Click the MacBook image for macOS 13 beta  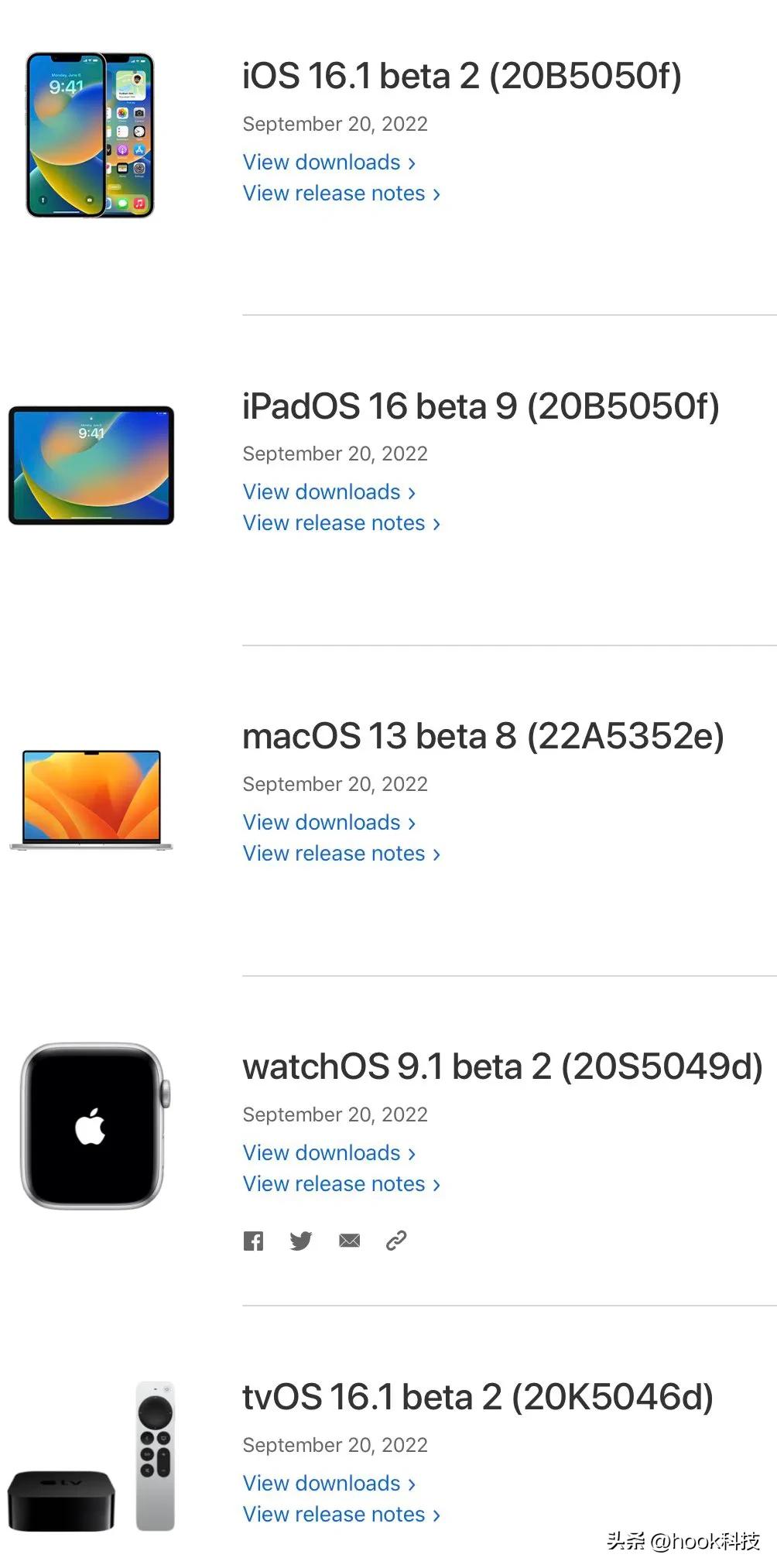click(87, 797)
